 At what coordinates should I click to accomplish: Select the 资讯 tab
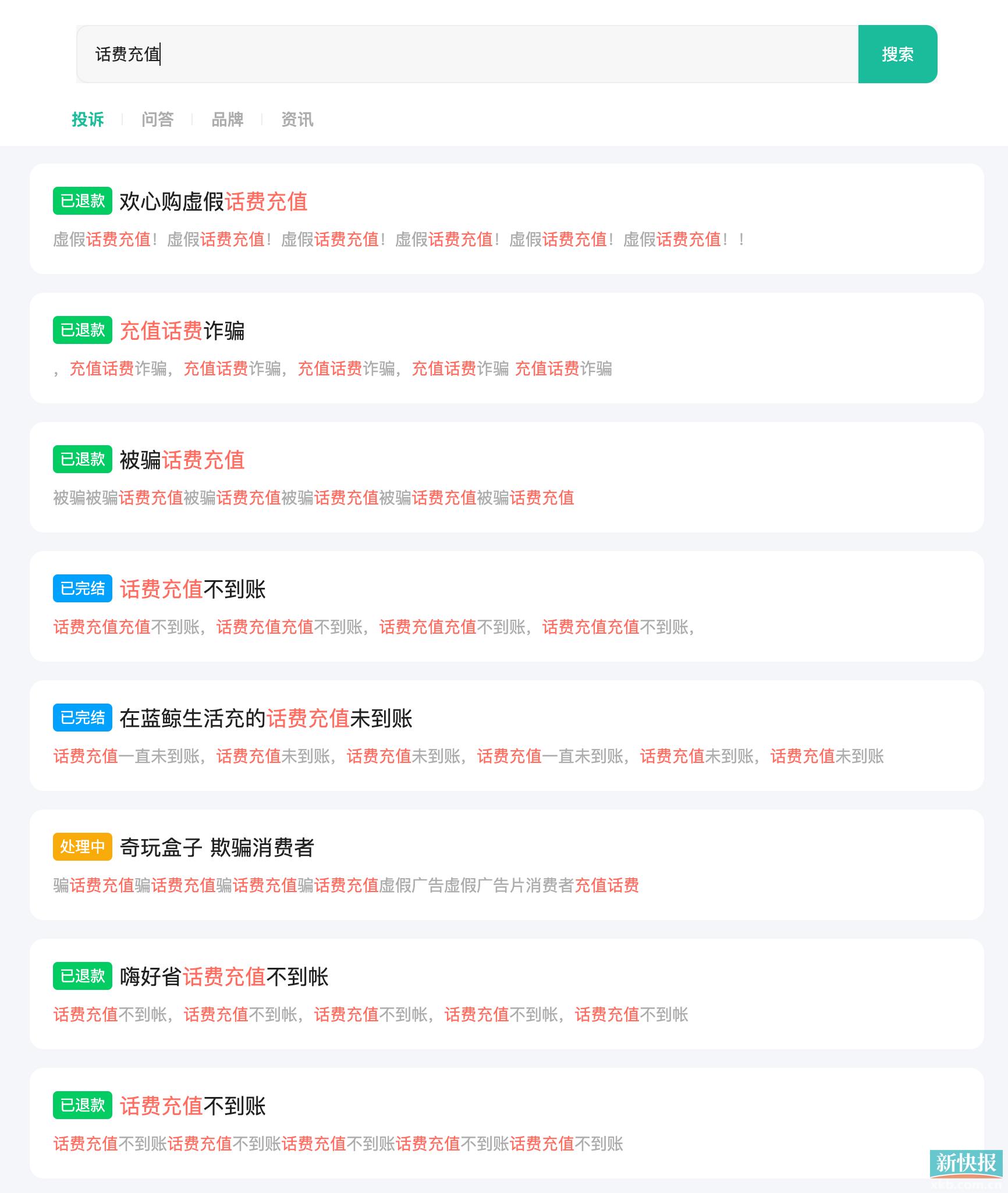coord(297,120)
